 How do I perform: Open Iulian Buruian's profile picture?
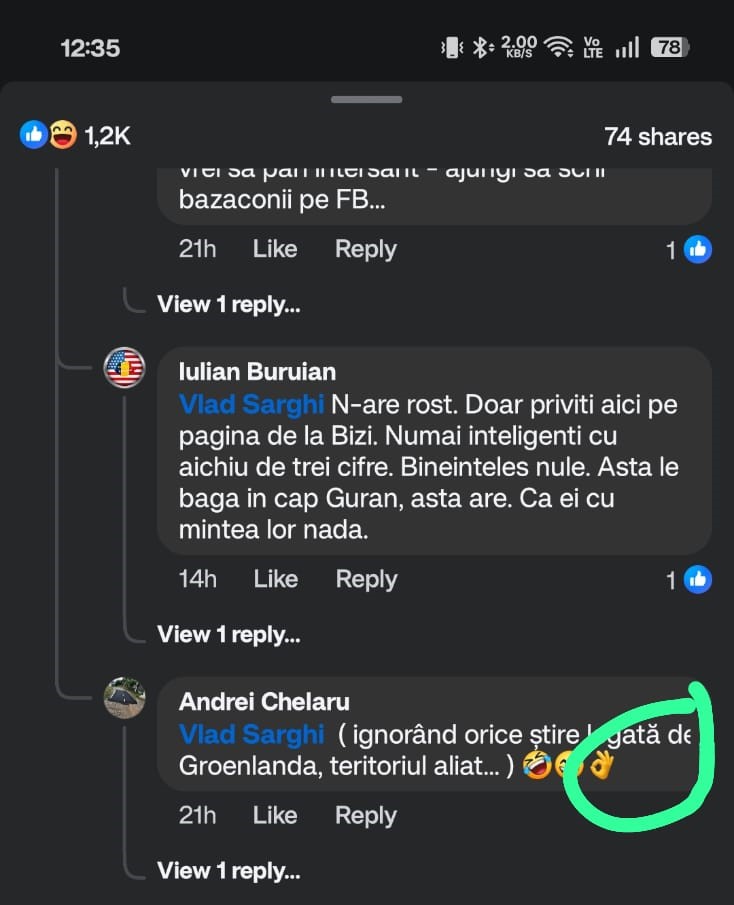126,367
